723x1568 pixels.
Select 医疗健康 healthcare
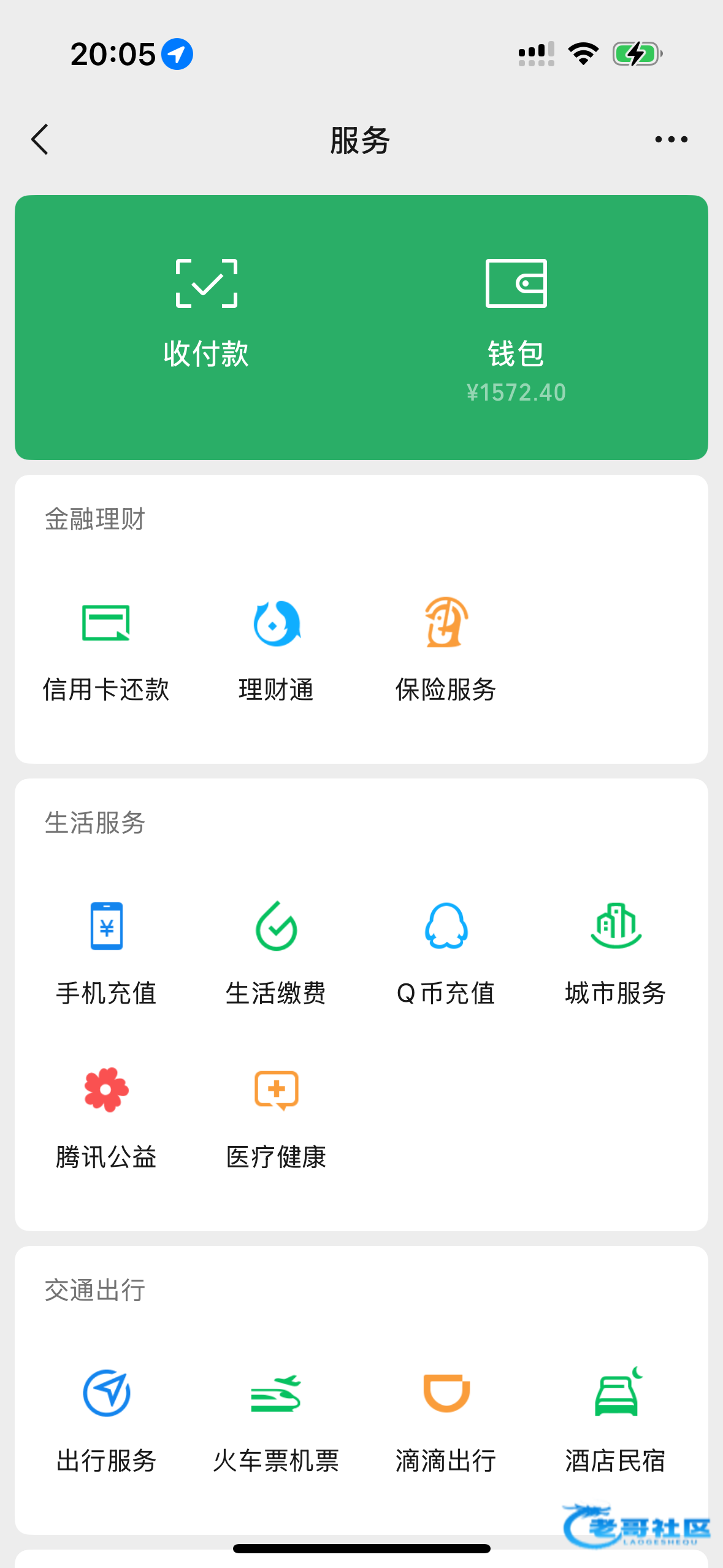pyautogui.click(x=277, y=1116)
